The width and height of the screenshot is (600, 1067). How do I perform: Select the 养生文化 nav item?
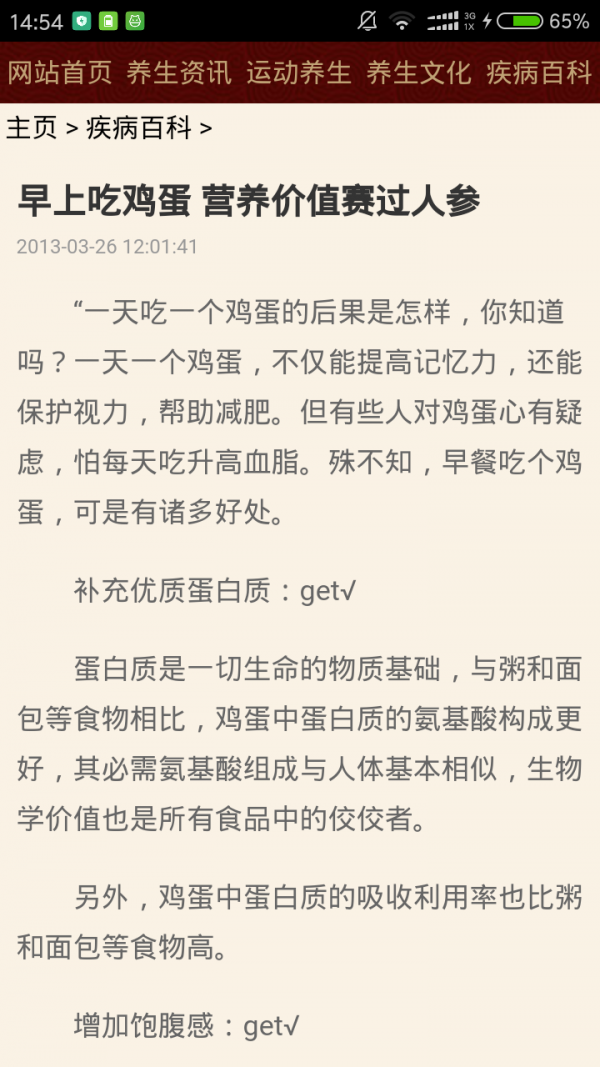point(418,73)
